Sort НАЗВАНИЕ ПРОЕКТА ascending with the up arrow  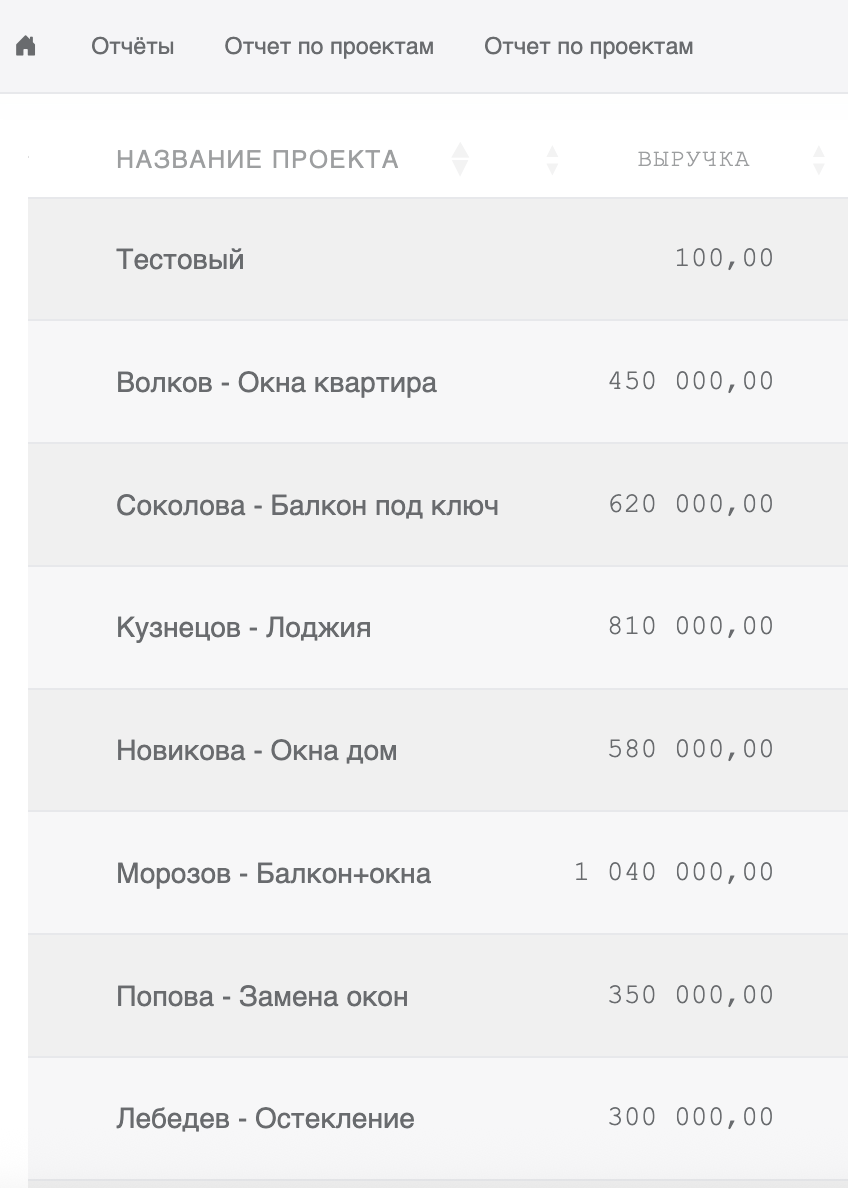(x=460, y=151)
